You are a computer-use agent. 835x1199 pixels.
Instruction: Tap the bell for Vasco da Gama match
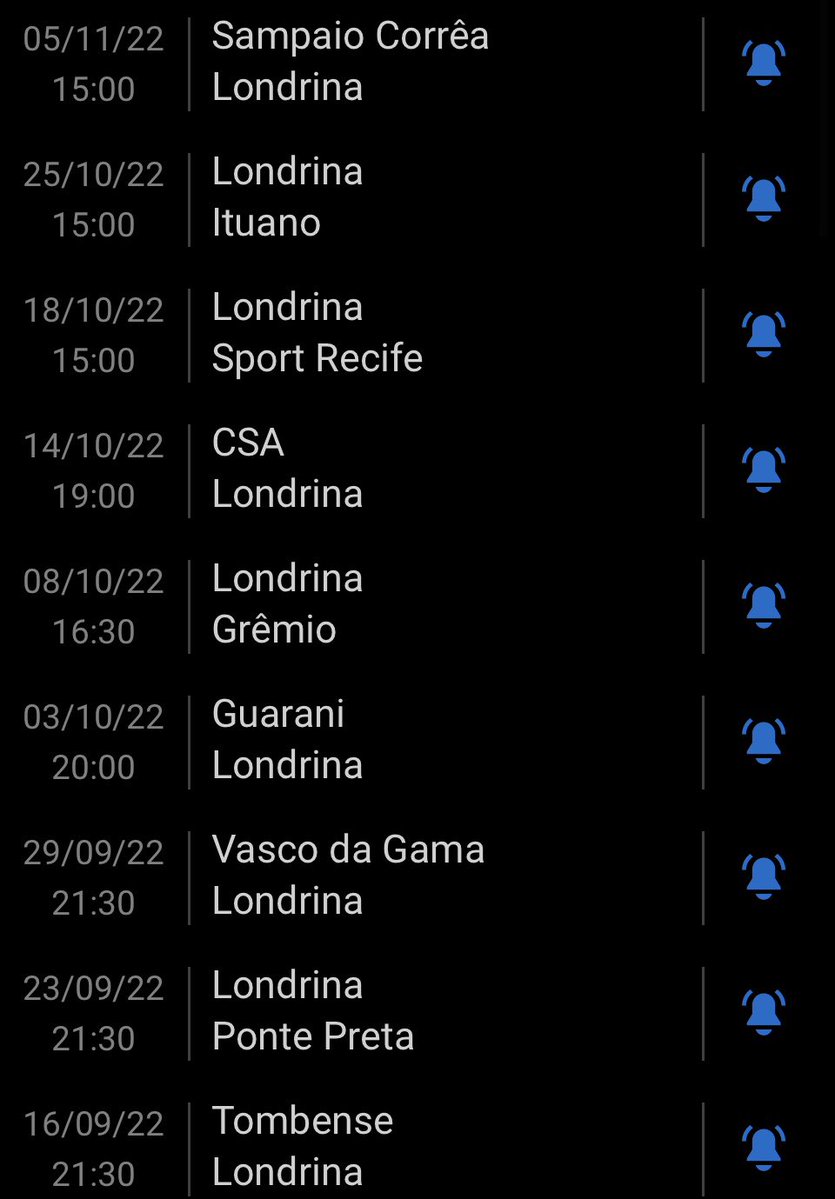[763, 876]
